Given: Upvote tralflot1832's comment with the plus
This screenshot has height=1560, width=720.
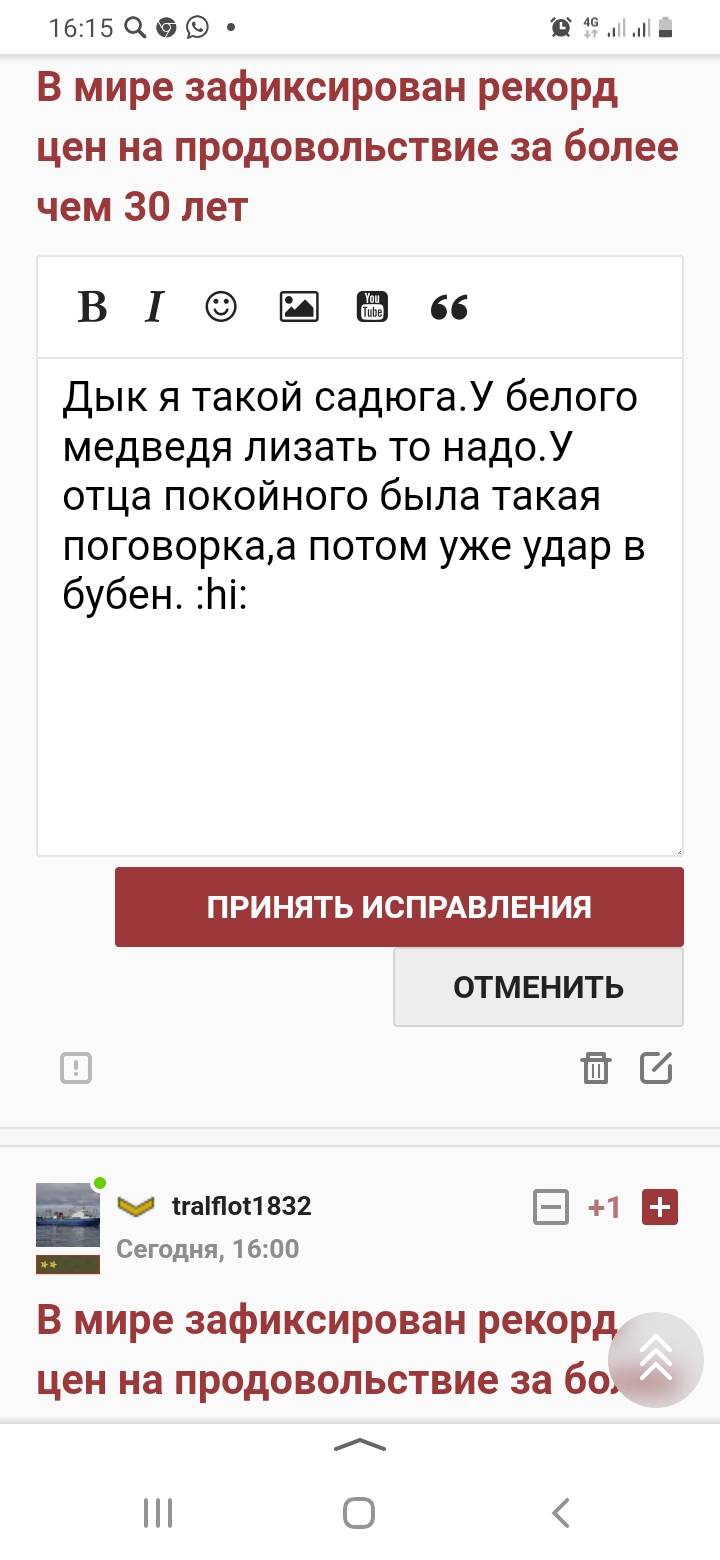Looking at the screenshot, I should click(x=659, y=1207).
